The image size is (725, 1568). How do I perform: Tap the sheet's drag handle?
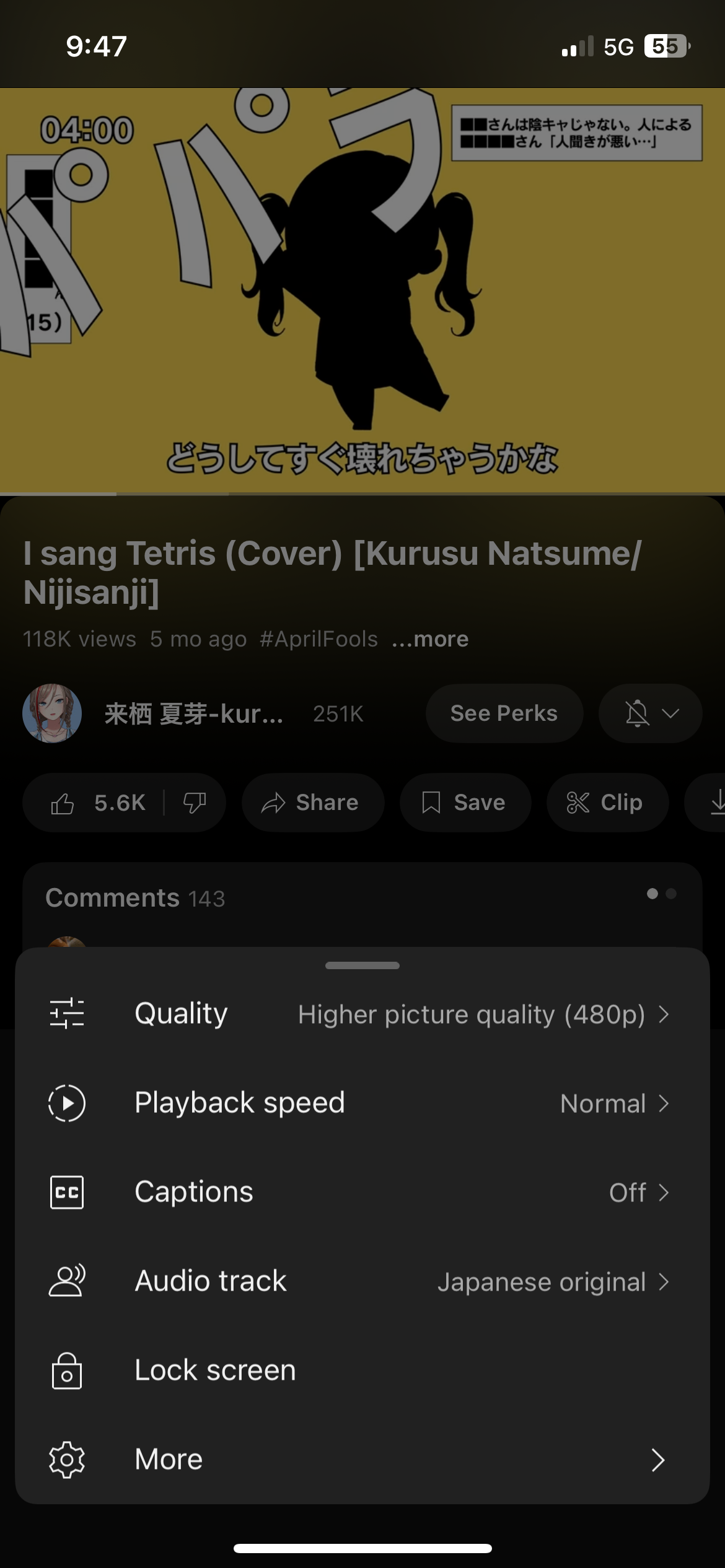(x=362, y=965)
